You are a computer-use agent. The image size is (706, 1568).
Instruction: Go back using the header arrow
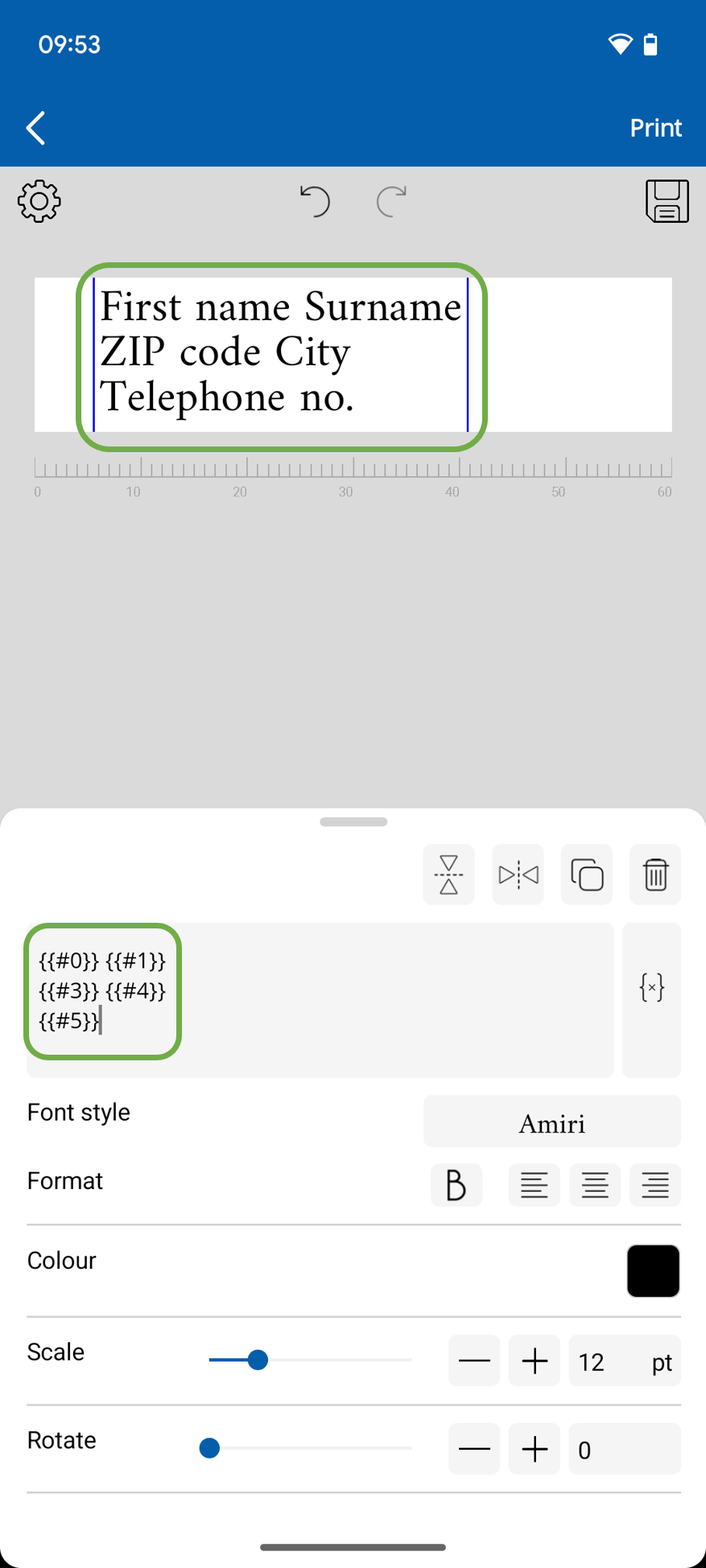tap(35, 128)
